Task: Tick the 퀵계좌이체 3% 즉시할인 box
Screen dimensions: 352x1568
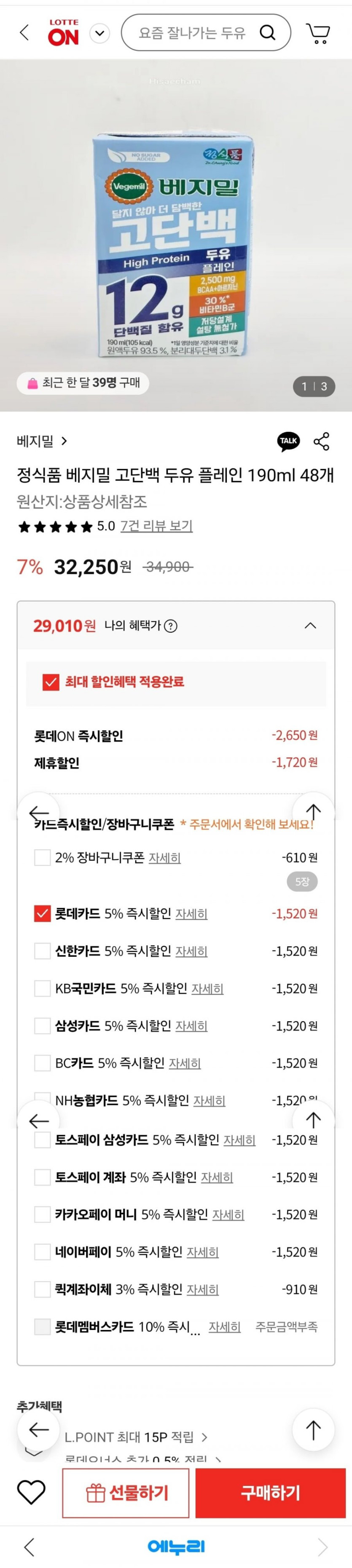Action: click(42, 1289)
